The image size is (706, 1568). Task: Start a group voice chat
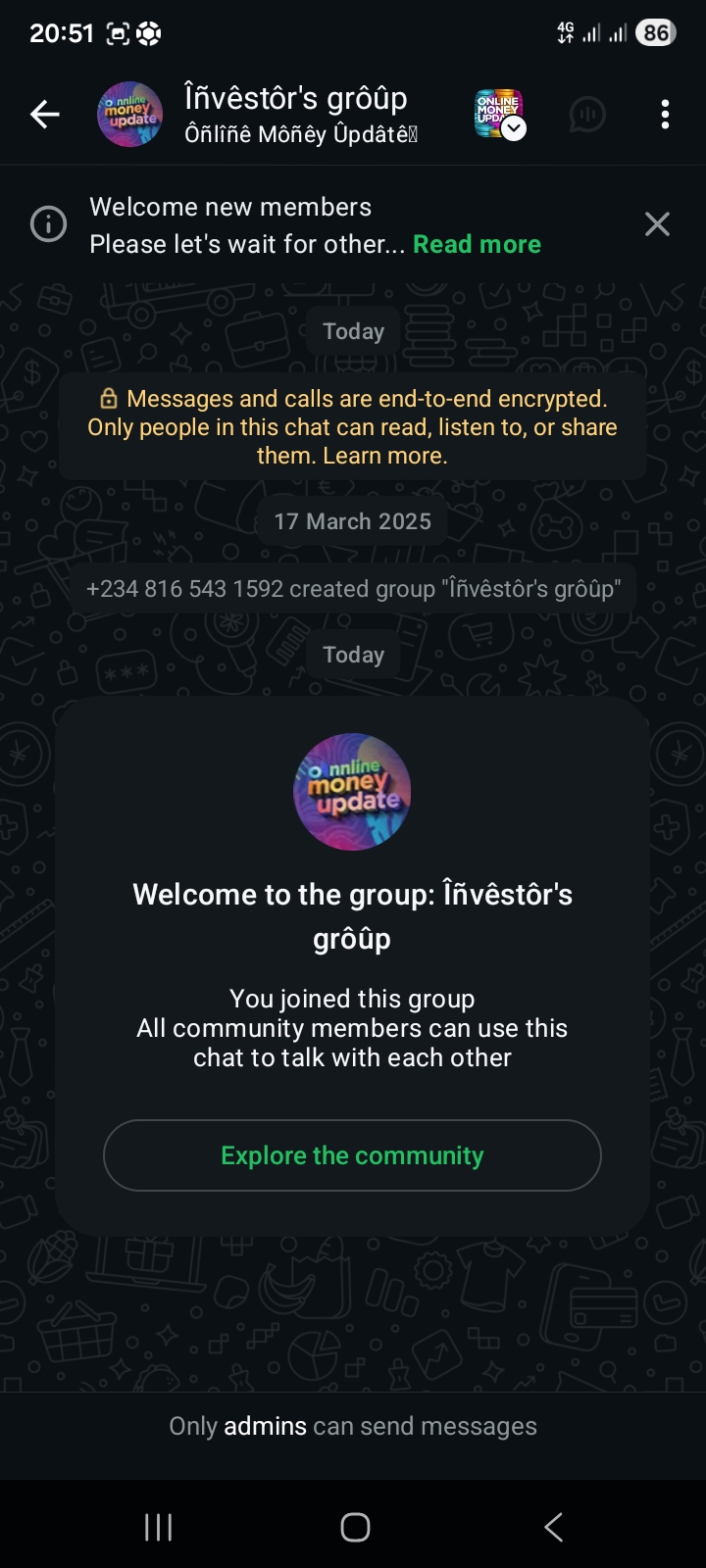(587, 115)
